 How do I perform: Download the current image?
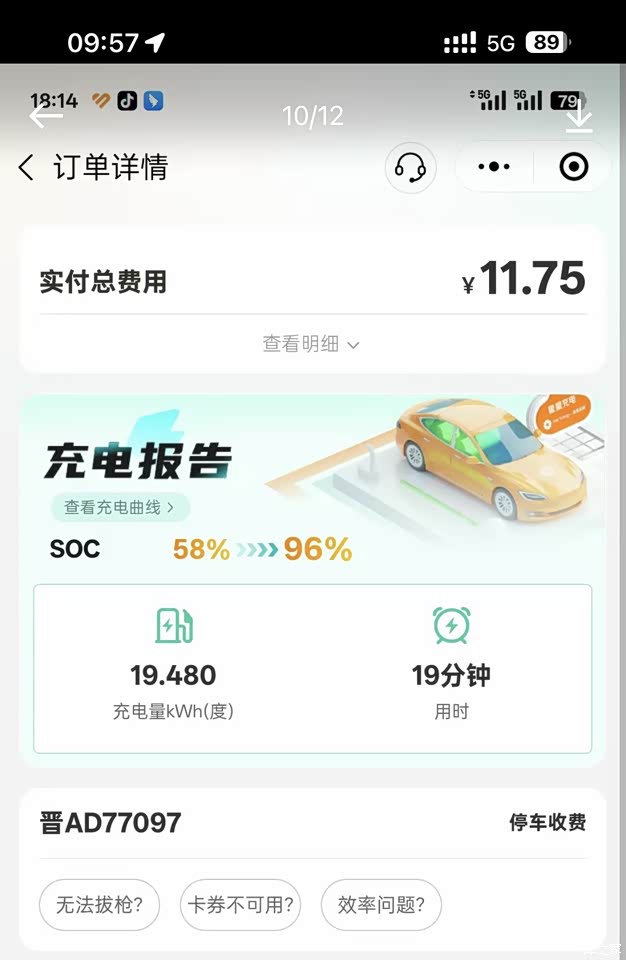[579, 116]
